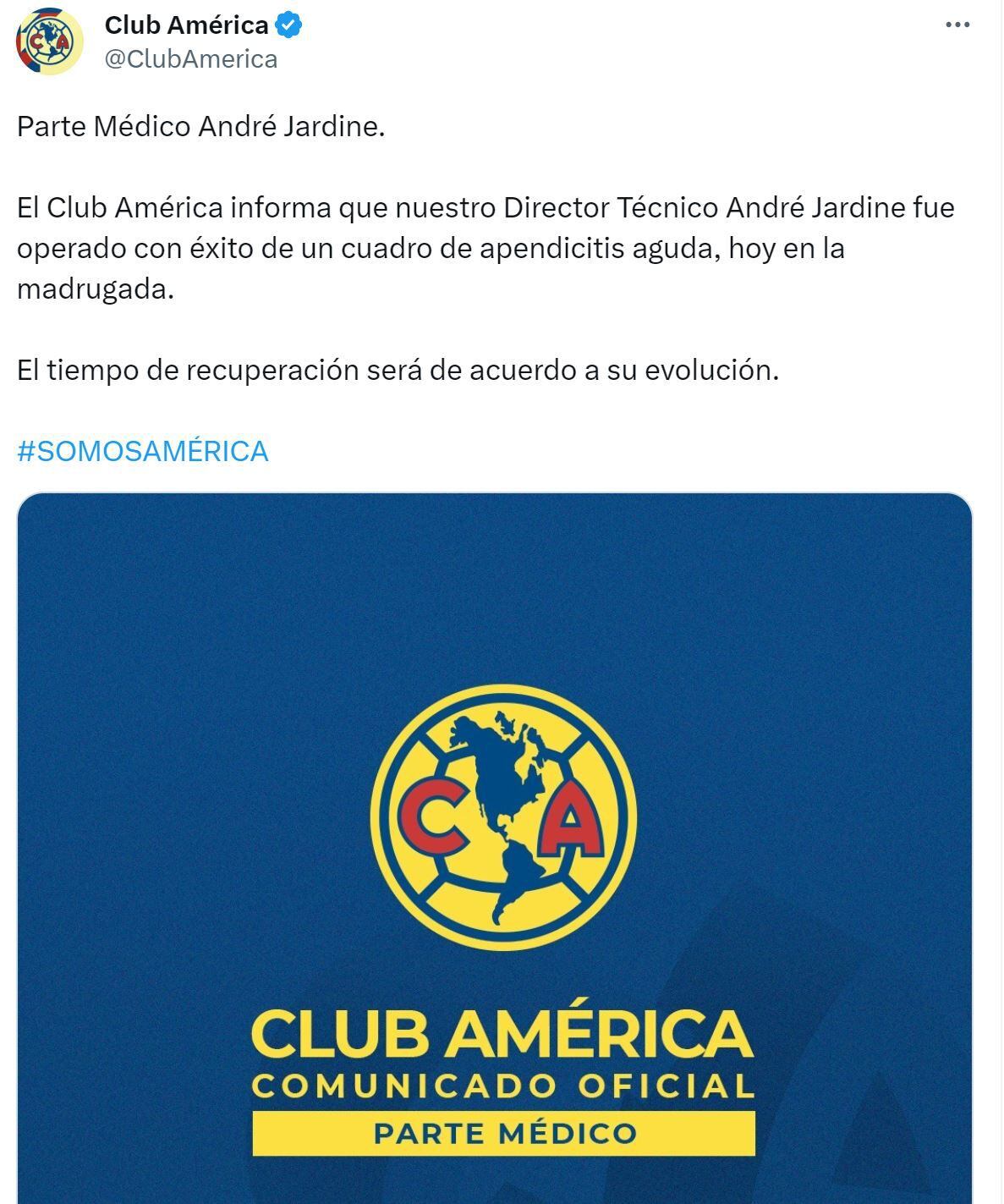Click the PARTE MÉDICO yellow banner

tap(502, 1131)
